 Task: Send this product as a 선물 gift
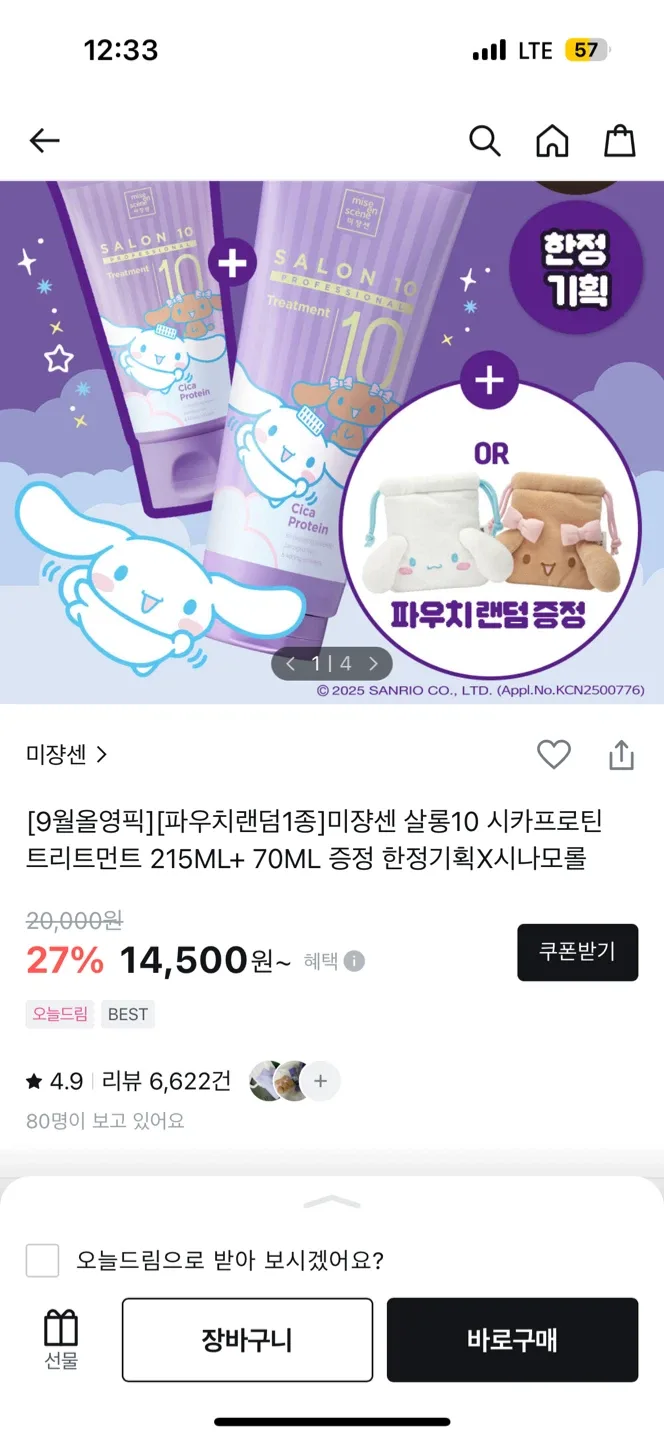point(61,1340)
